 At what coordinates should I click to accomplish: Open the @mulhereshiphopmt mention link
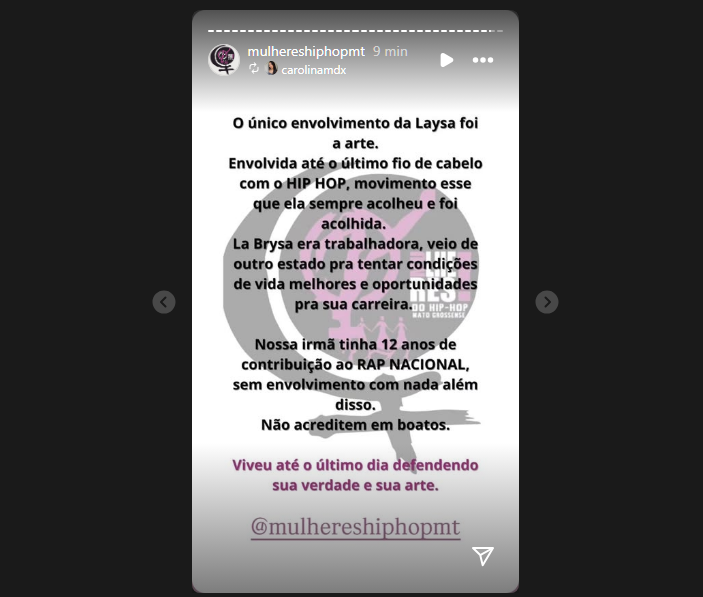(x=356, y=528)
